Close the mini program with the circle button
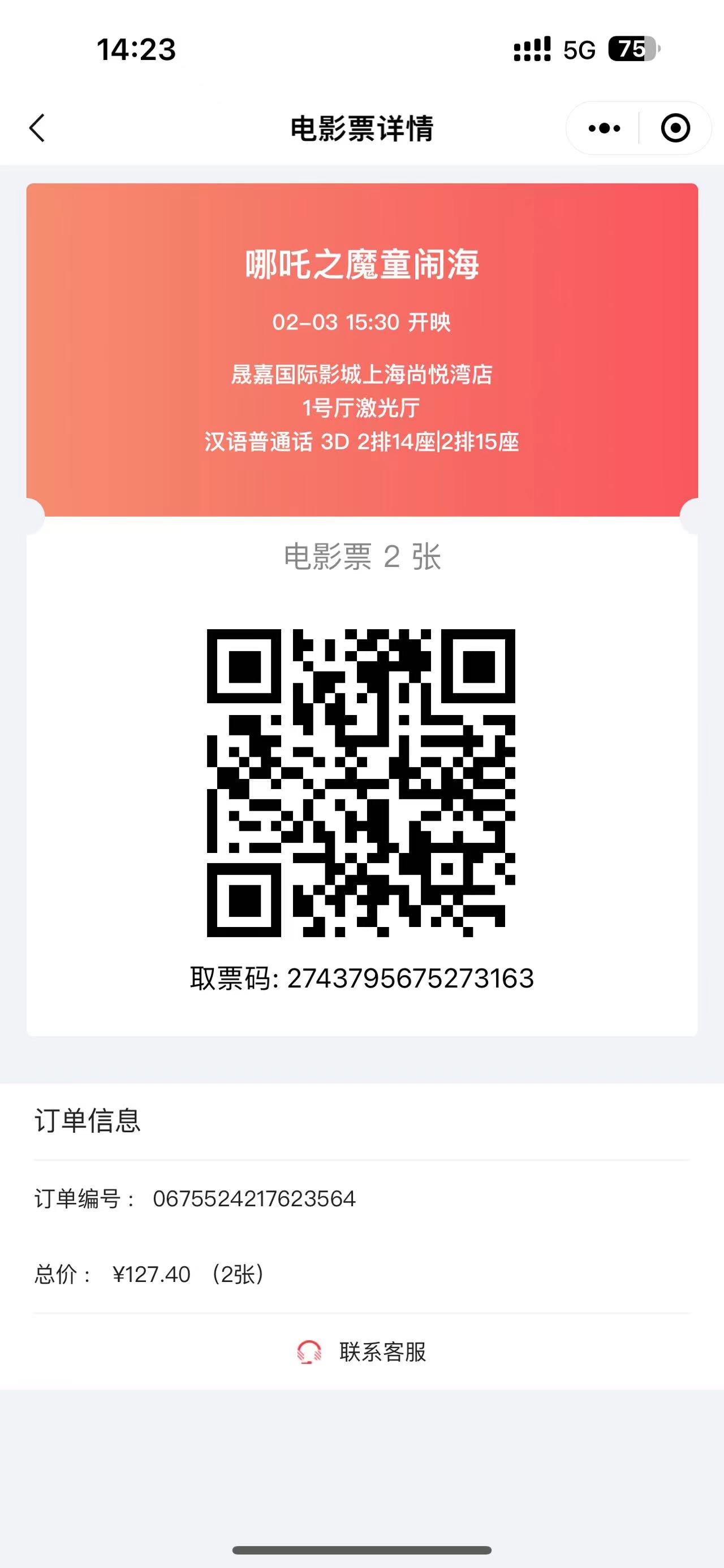This screenshot has height=1568, width=724. pos(675,128)
